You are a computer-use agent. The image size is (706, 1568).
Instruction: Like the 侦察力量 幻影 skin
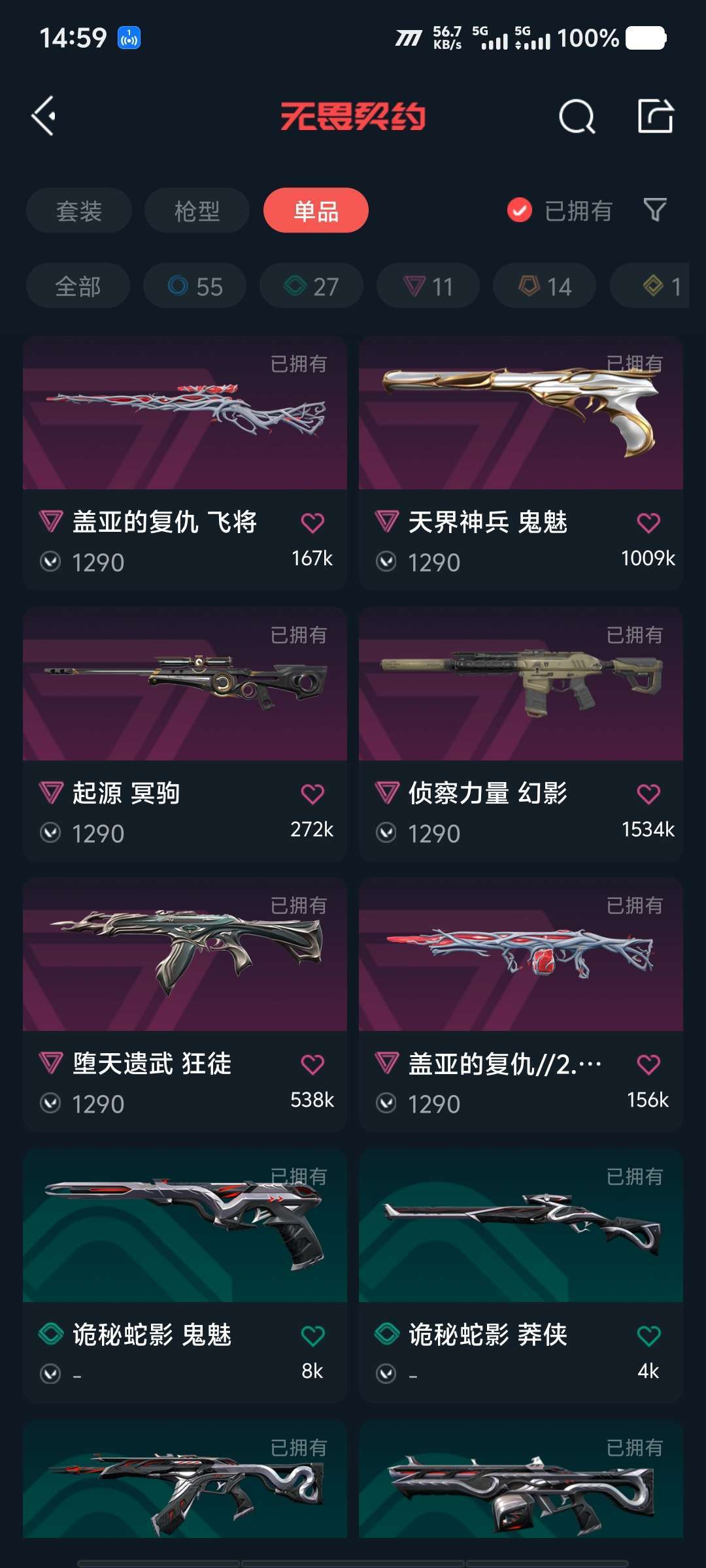pyautogui.click(x=648, y=794)
